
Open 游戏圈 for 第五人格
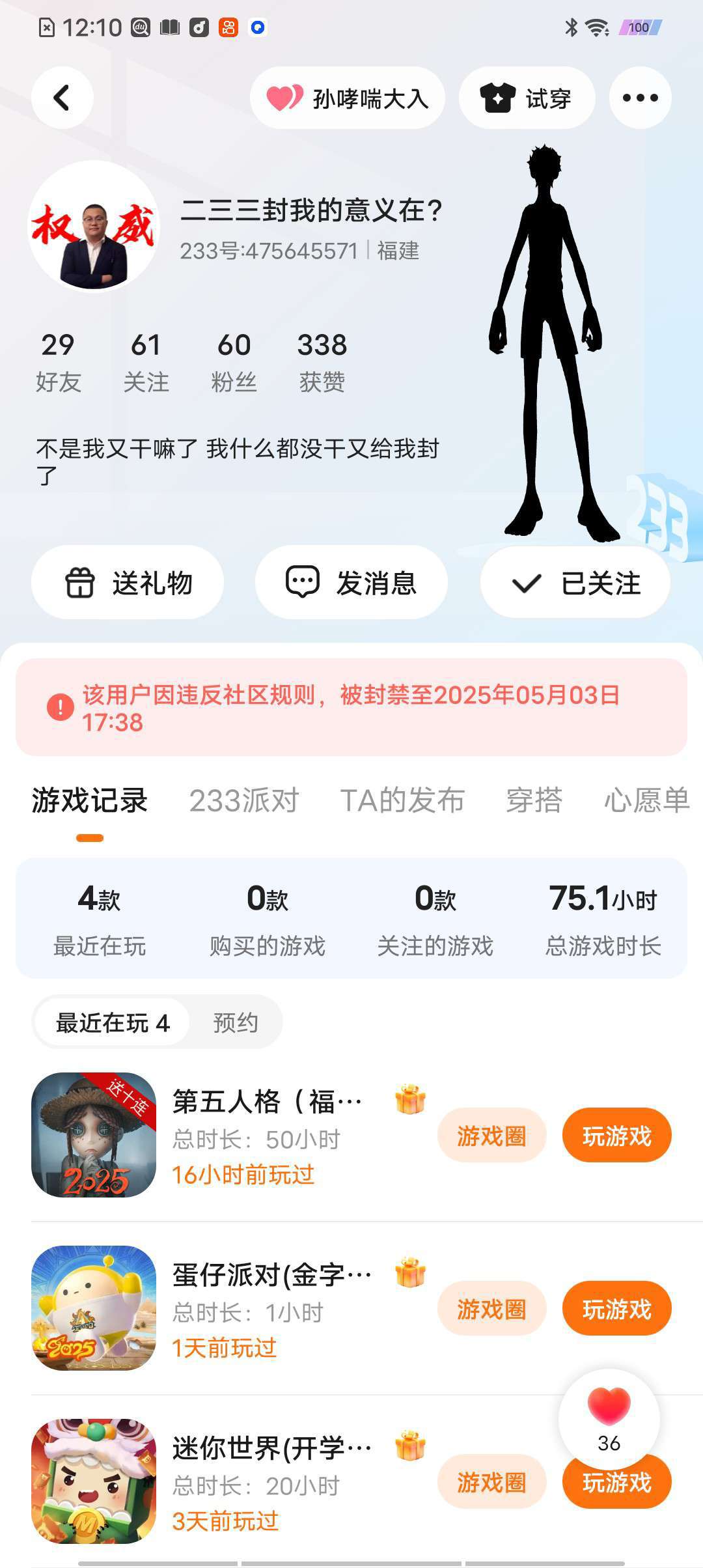pos(491,1136)
